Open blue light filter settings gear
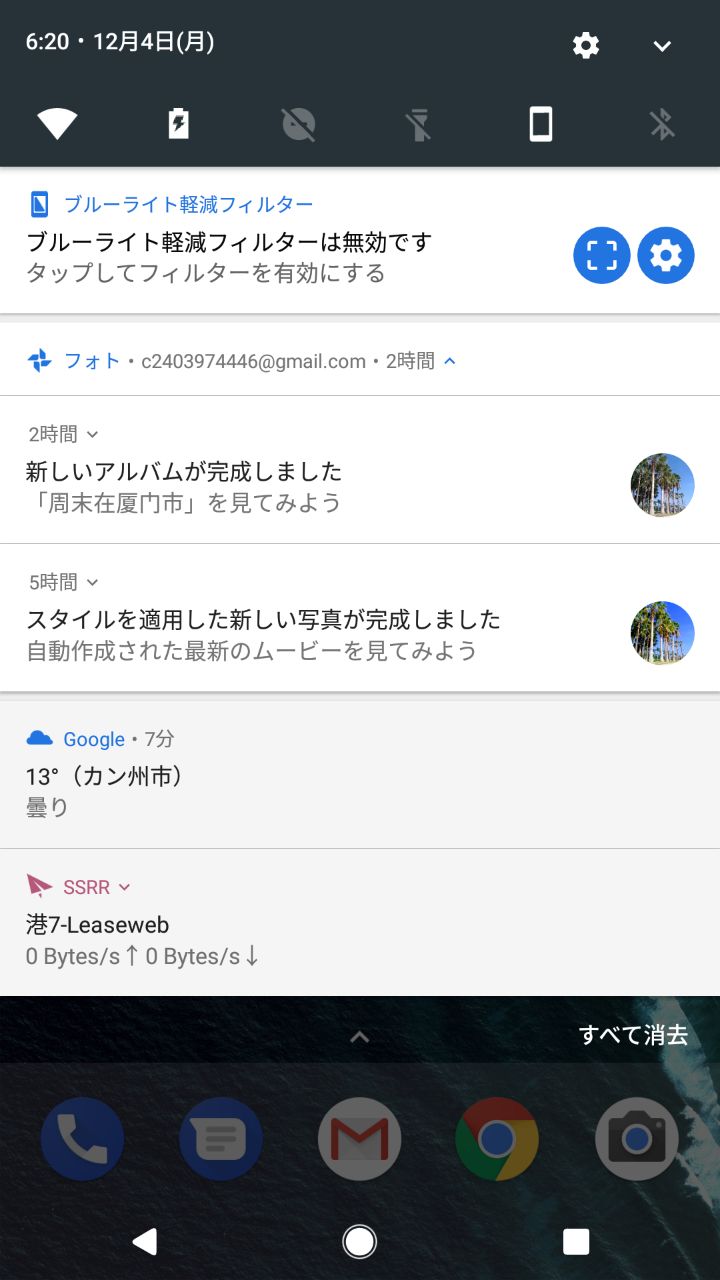This screenshot has width=720, height=1280. tap(665, 256)
